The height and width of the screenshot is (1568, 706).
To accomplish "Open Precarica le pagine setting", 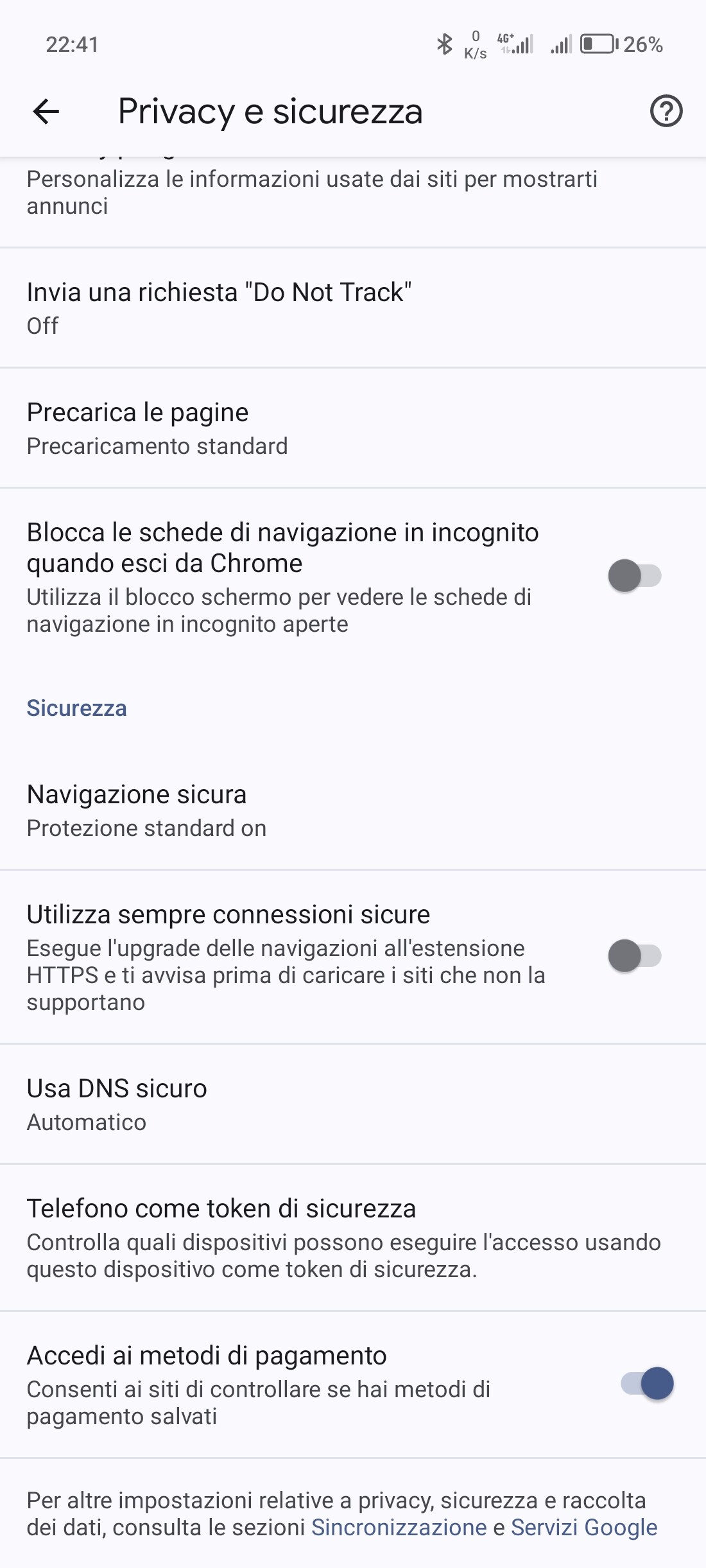I will [x=353, y=428].
